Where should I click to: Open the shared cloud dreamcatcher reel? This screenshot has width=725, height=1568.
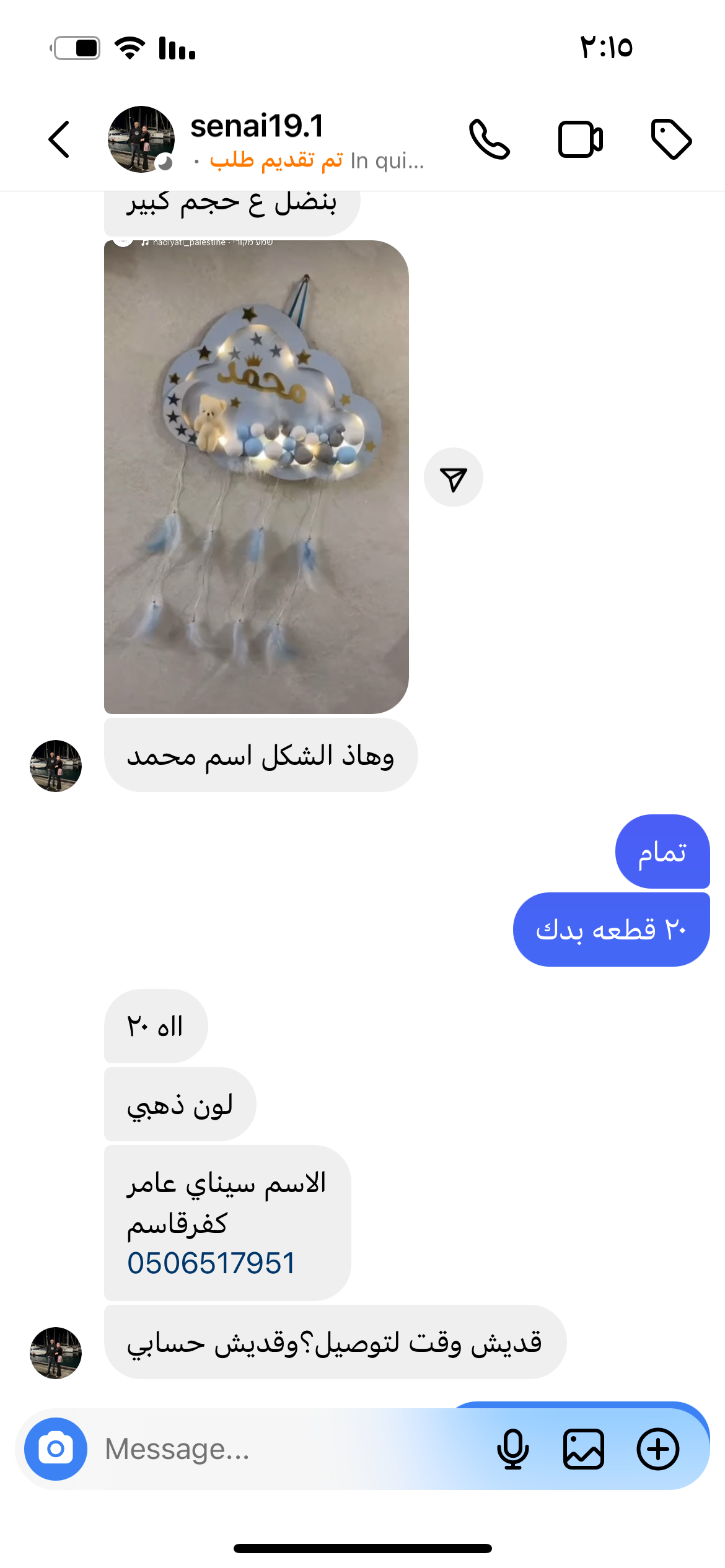click(256, 477)
